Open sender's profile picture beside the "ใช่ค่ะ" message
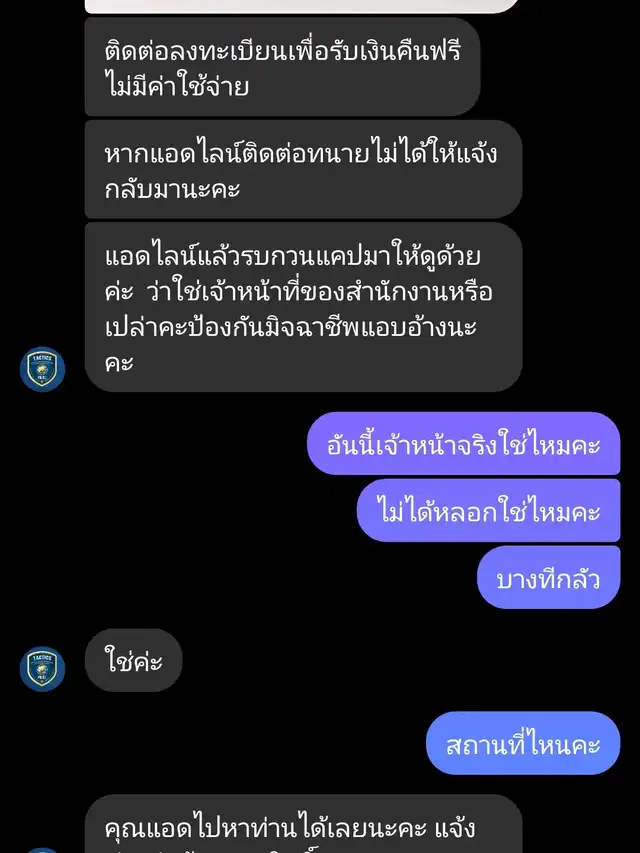The image size is (640, 853). point(42,669)
